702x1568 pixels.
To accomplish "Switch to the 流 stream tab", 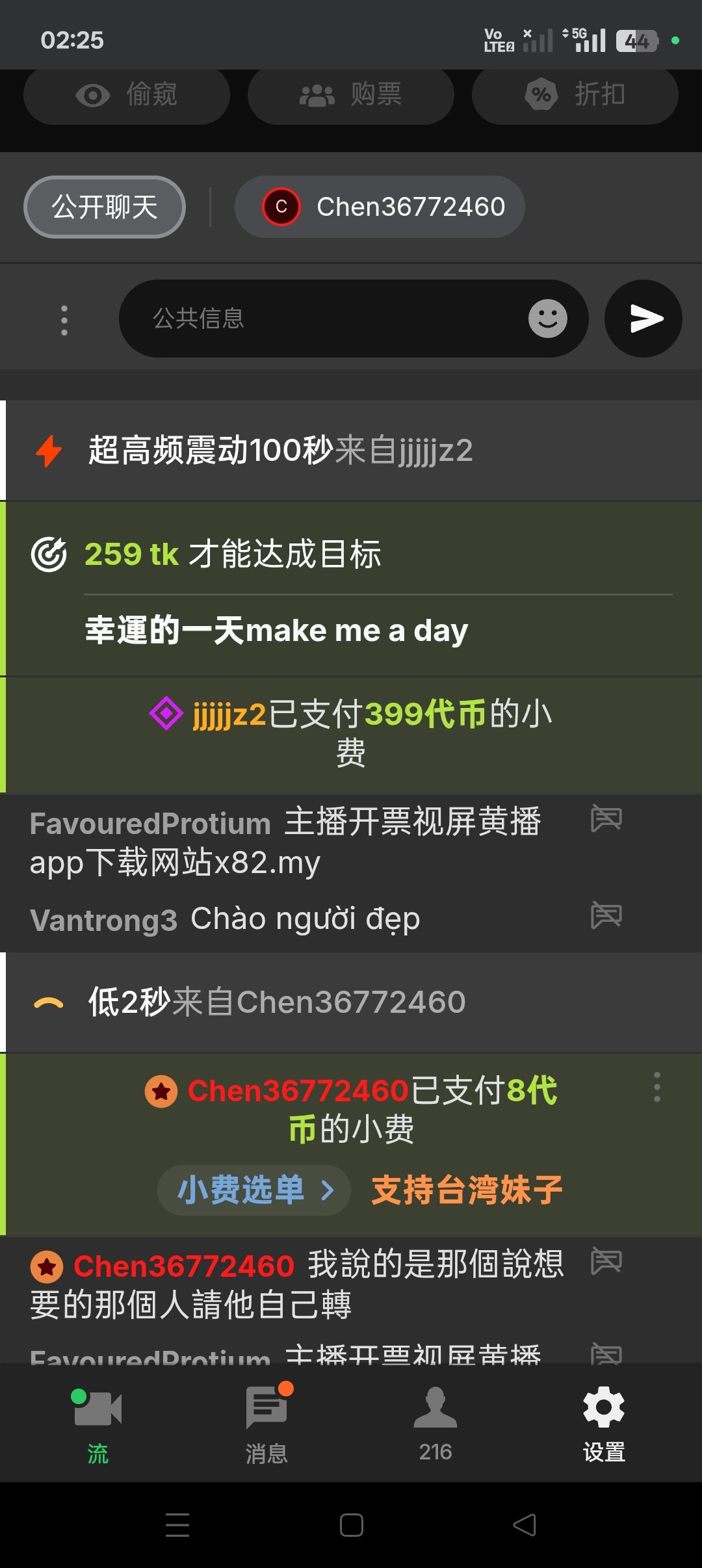I will tap(97, 1424).
